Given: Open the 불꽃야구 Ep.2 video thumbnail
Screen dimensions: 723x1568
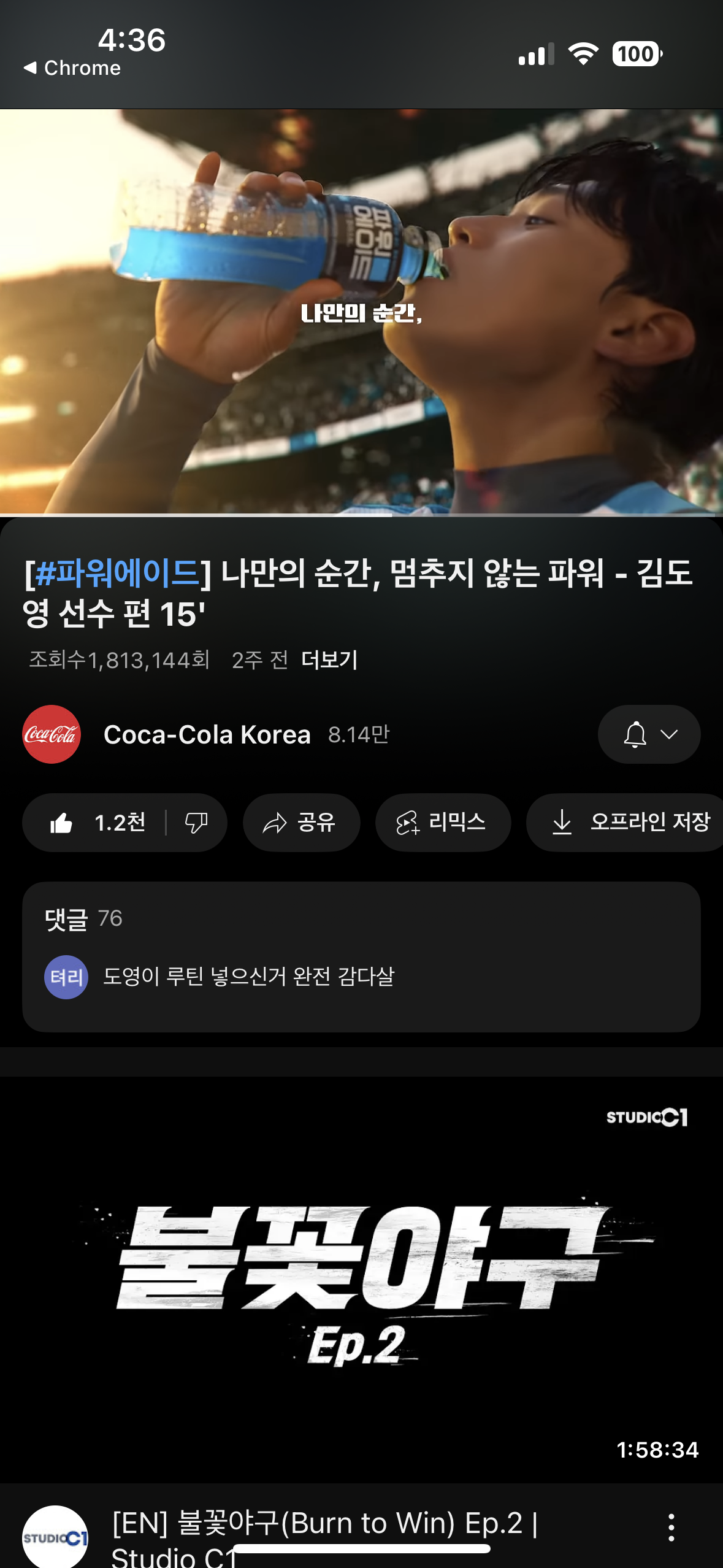Looking at the screenshot, I should click(361, 1279).
